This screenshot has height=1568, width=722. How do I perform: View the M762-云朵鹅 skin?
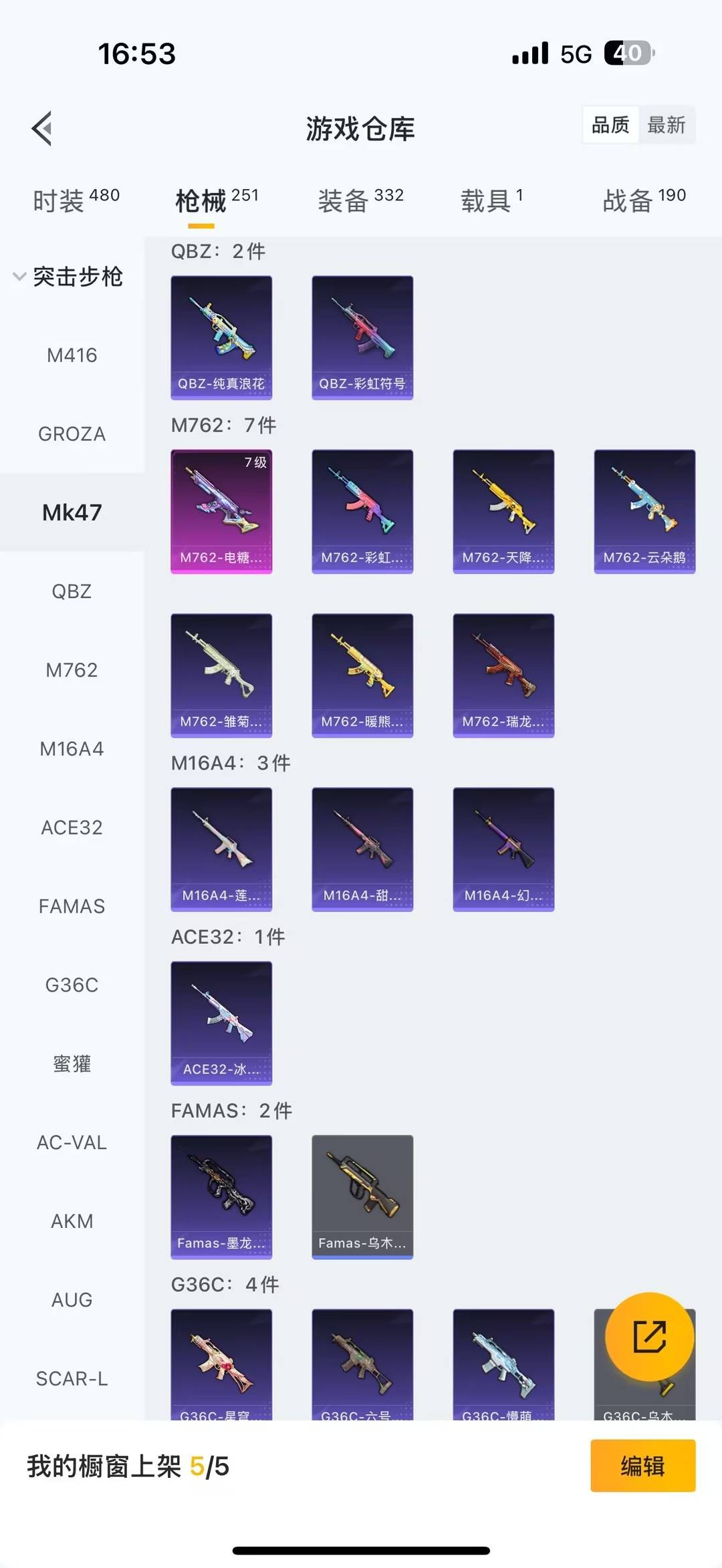[644, 511]
